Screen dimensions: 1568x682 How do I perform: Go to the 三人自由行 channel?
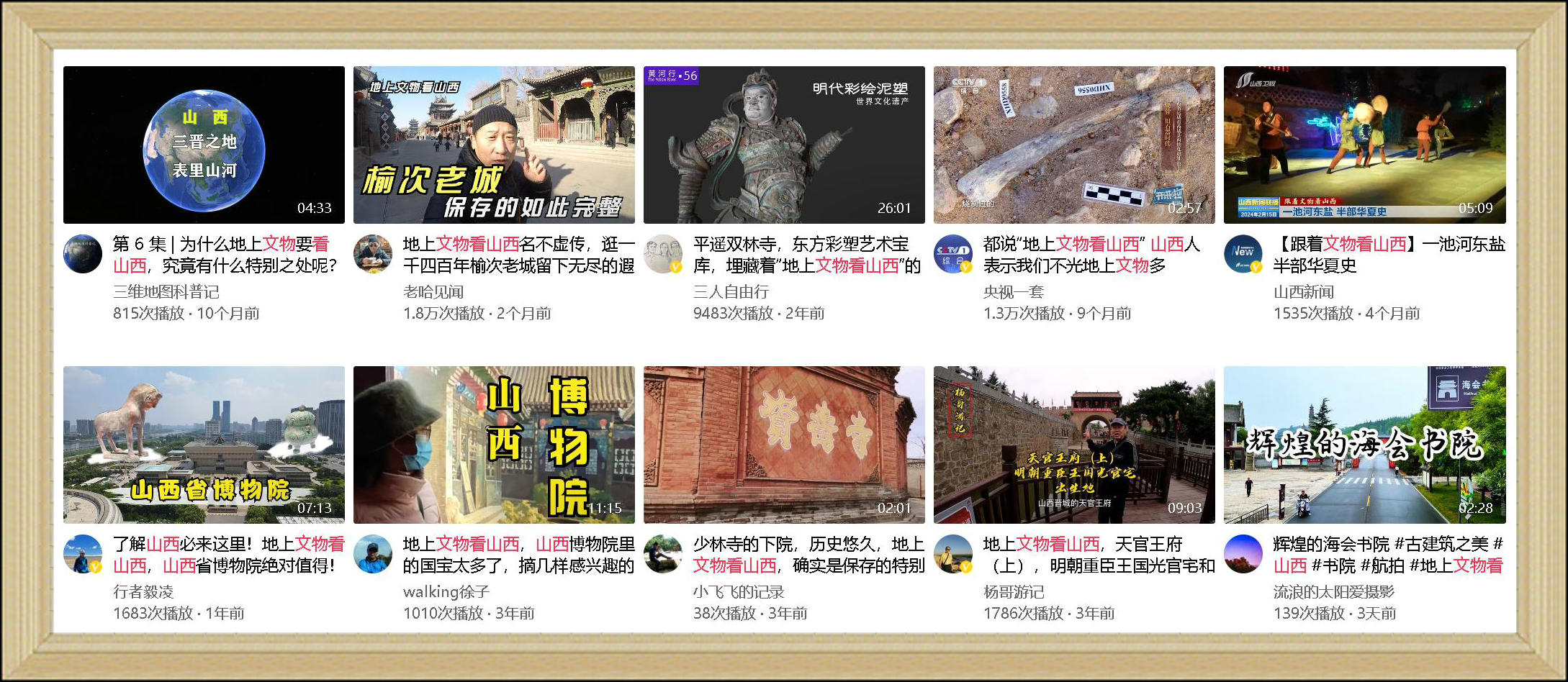[731, 292]
